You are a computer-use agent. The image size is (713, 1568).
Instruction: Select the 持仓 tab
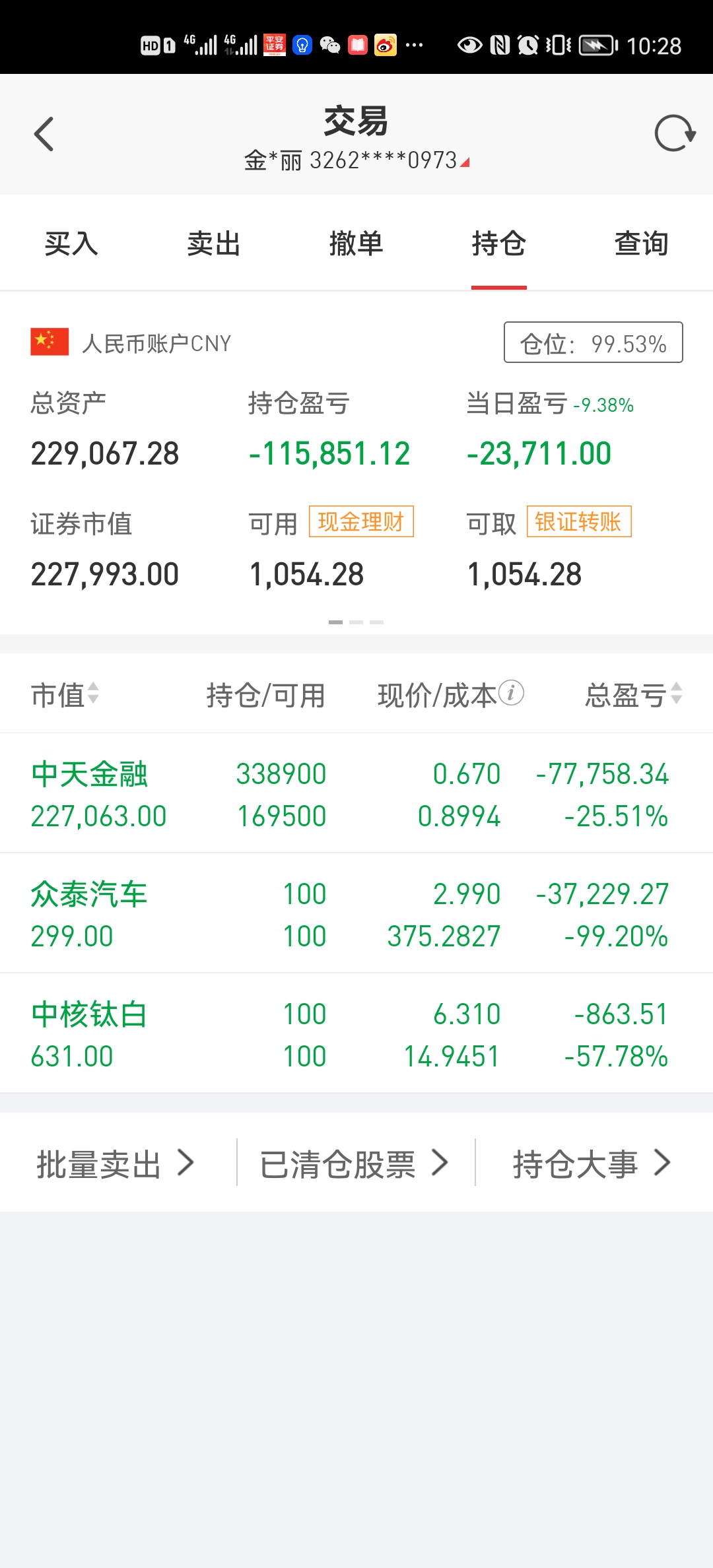pyautogui.click(x=499, y=244)
